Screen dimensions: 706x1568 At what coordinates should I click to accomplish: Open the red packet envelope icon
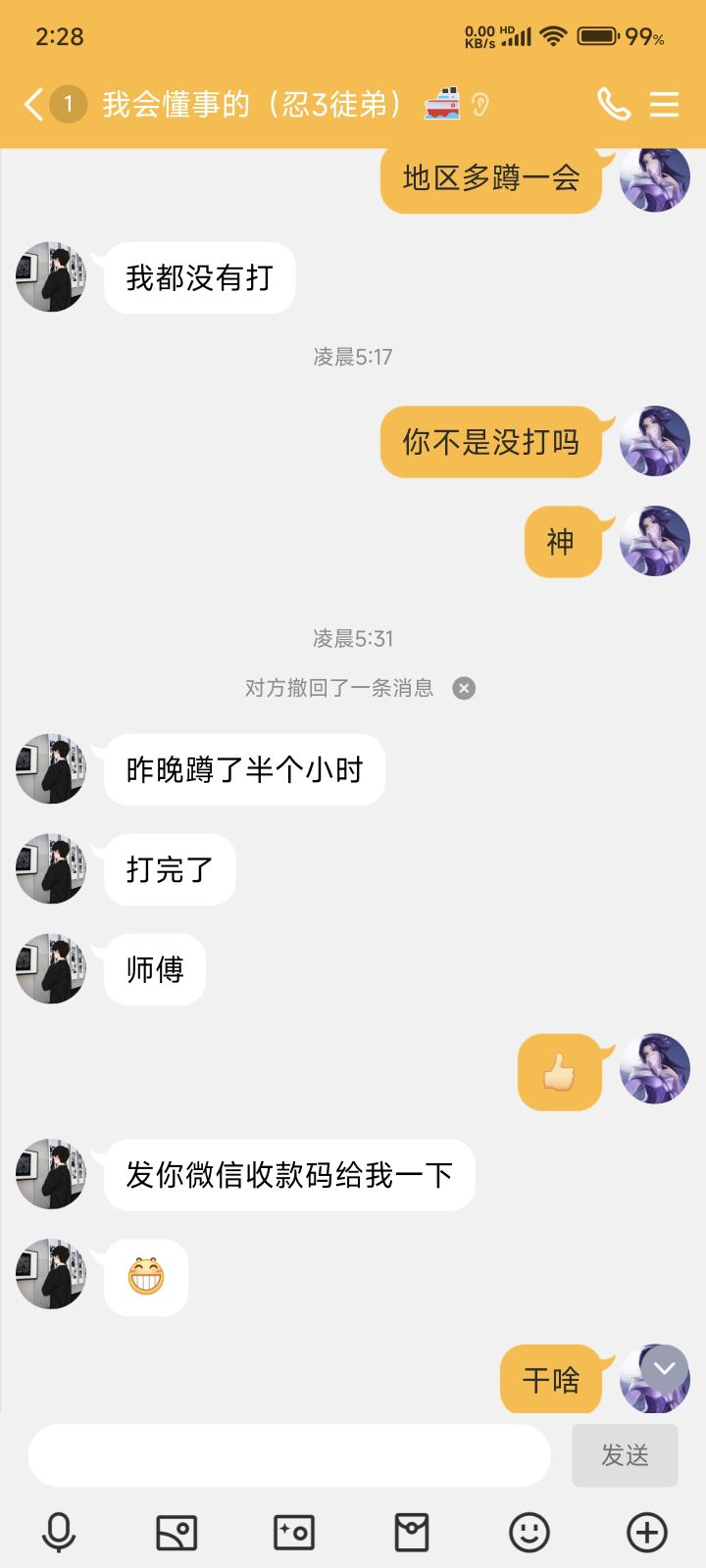pyautogui.click(x=412, y=1531)
